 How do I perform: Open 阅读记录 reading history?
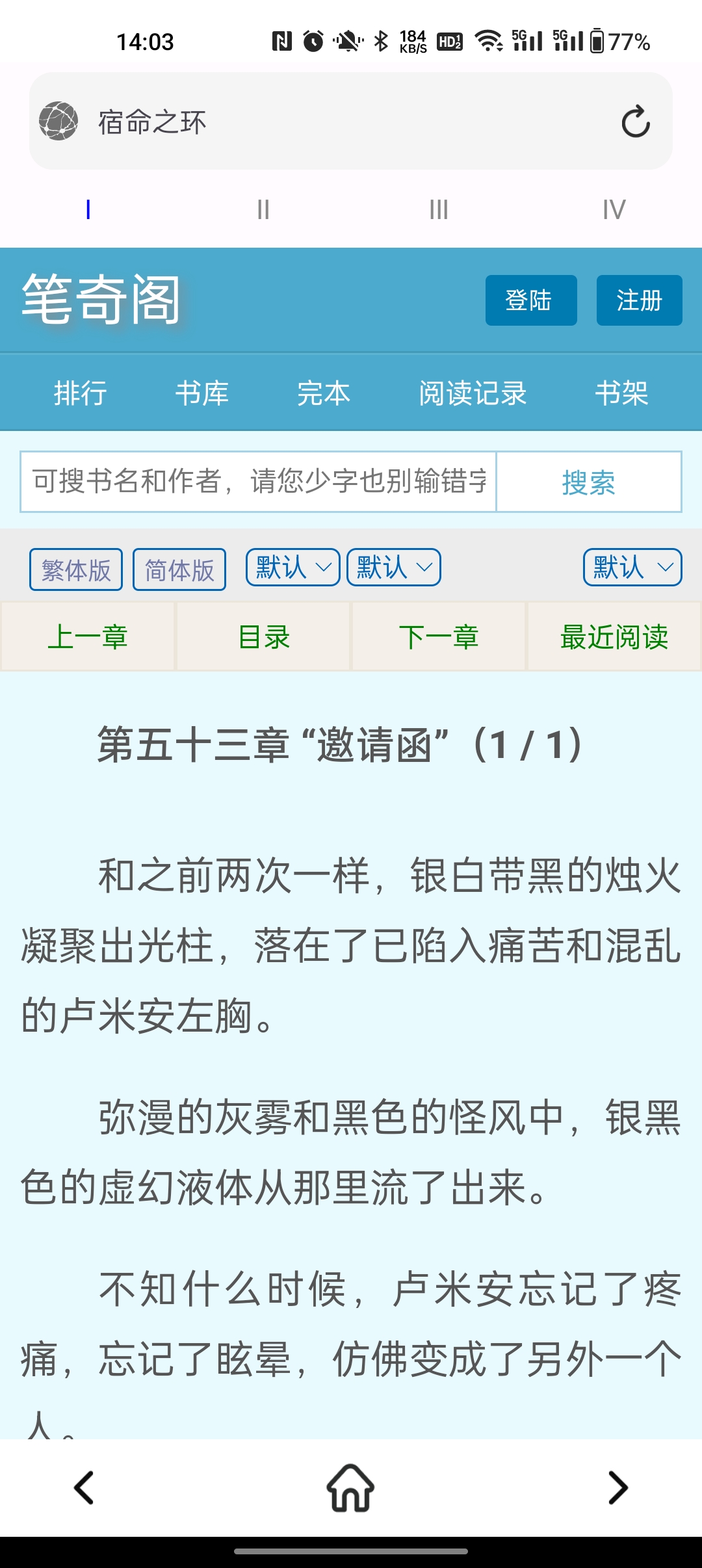[x=473, y=393]
